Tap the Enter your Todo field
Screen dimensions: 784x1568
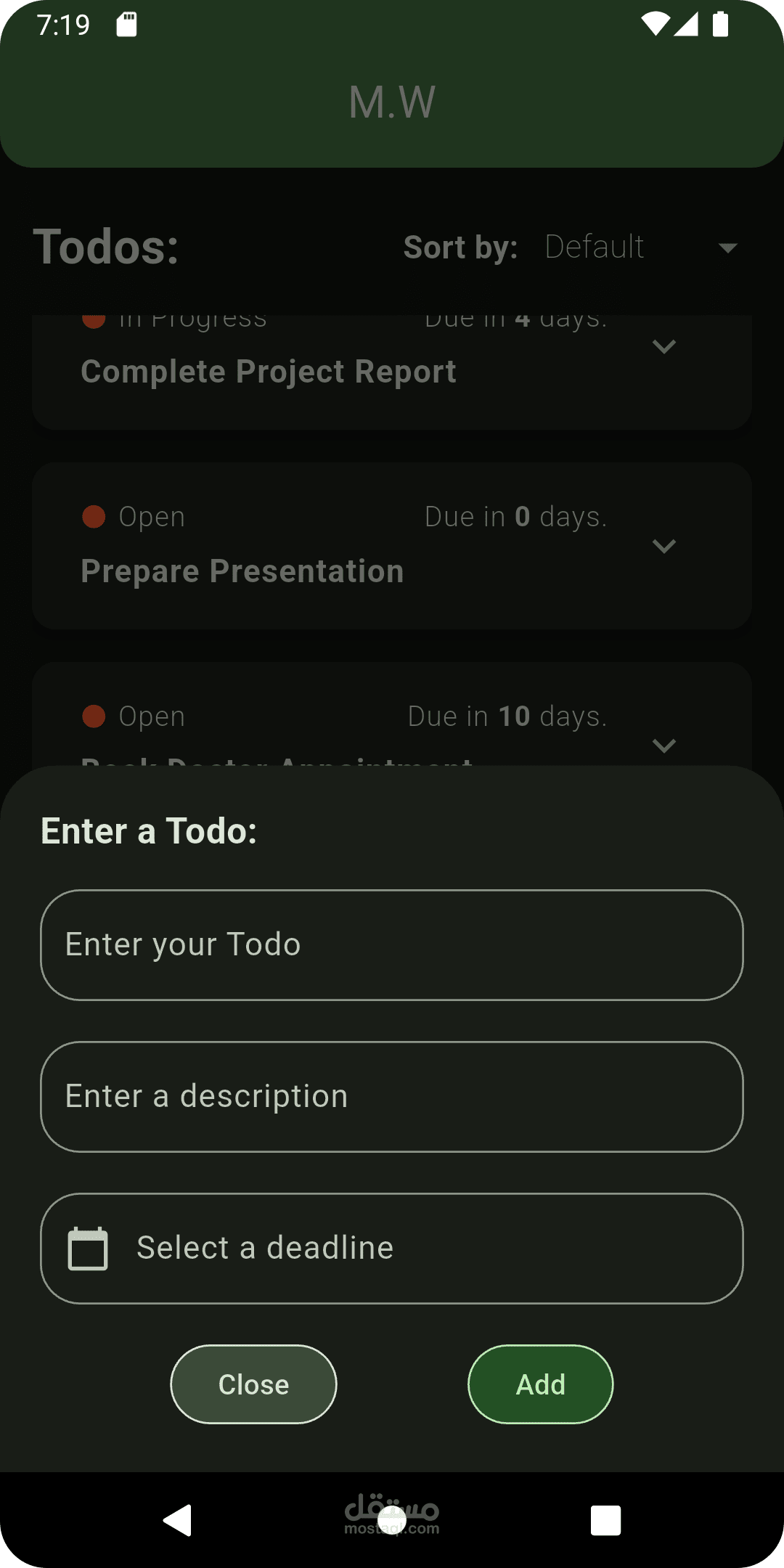click(392, 944)
